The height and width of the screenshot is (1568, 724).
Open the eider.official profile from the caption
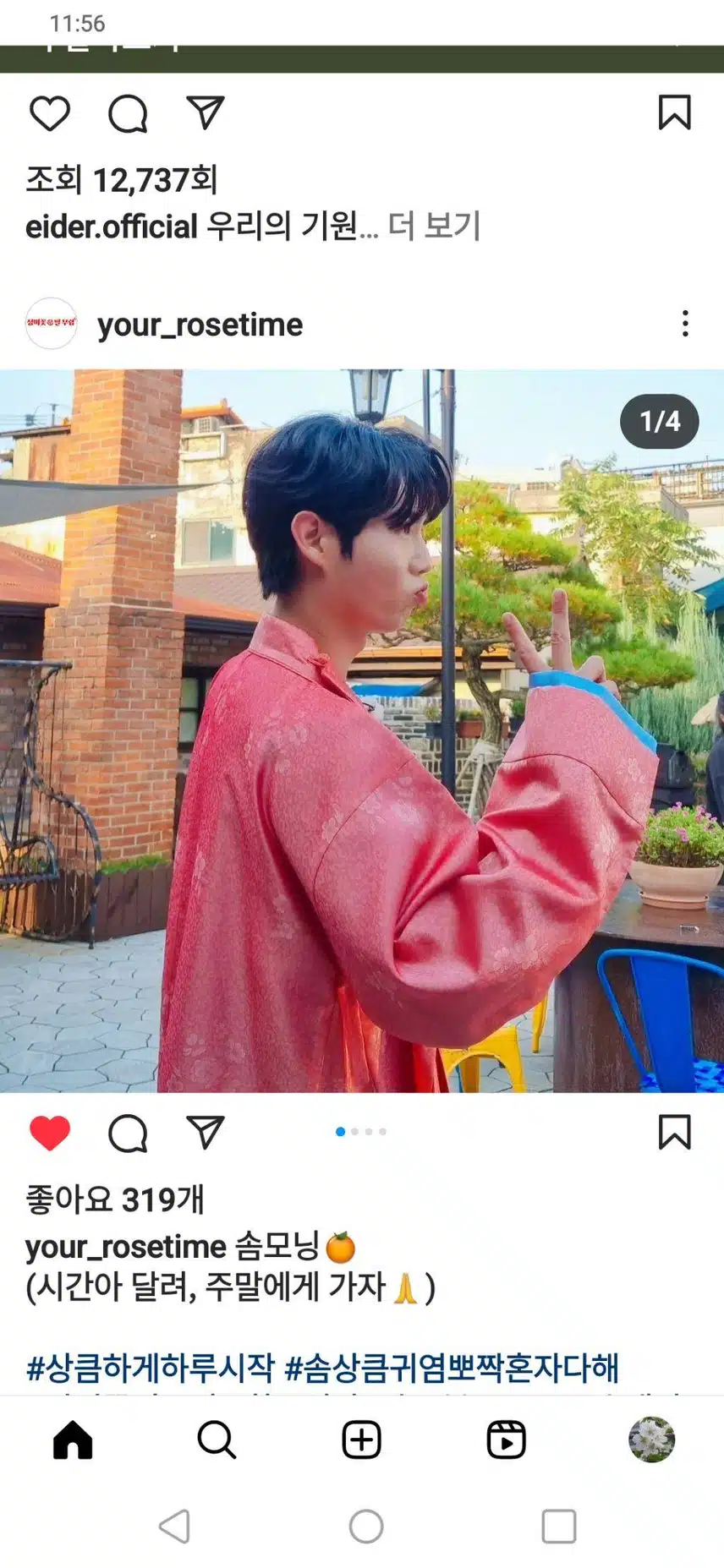111,227
